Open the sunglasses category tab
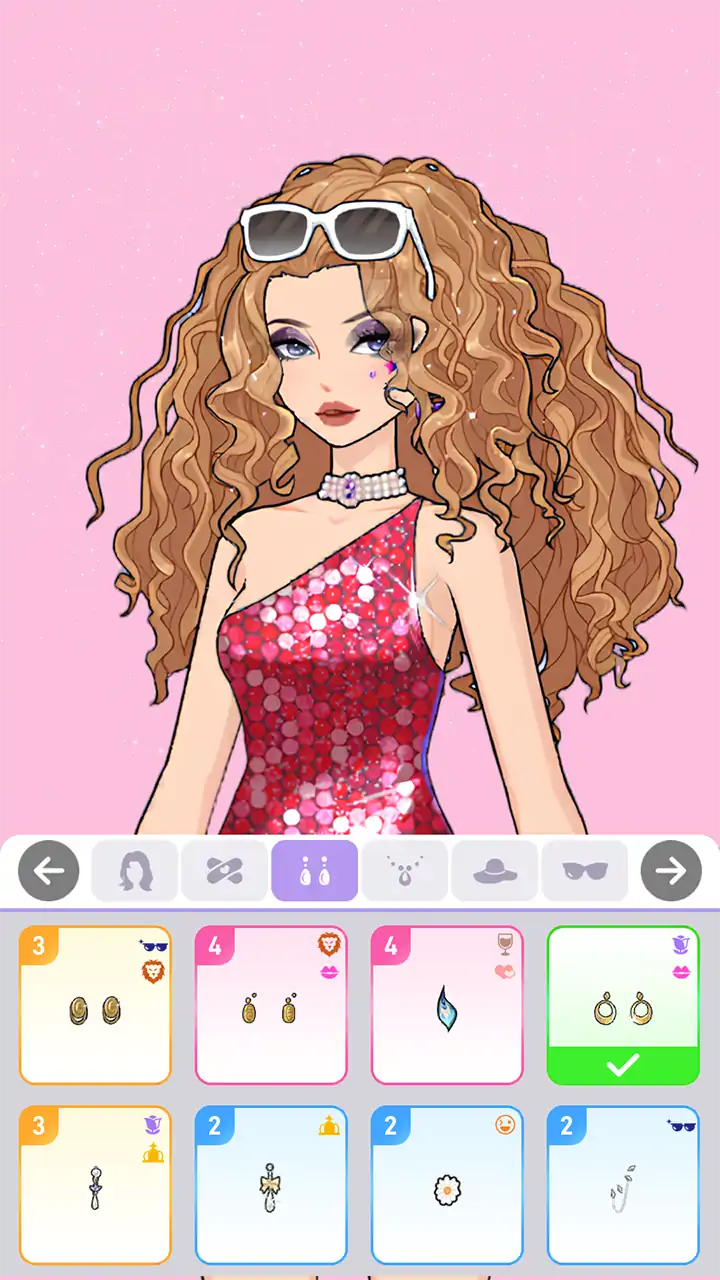 584,870
